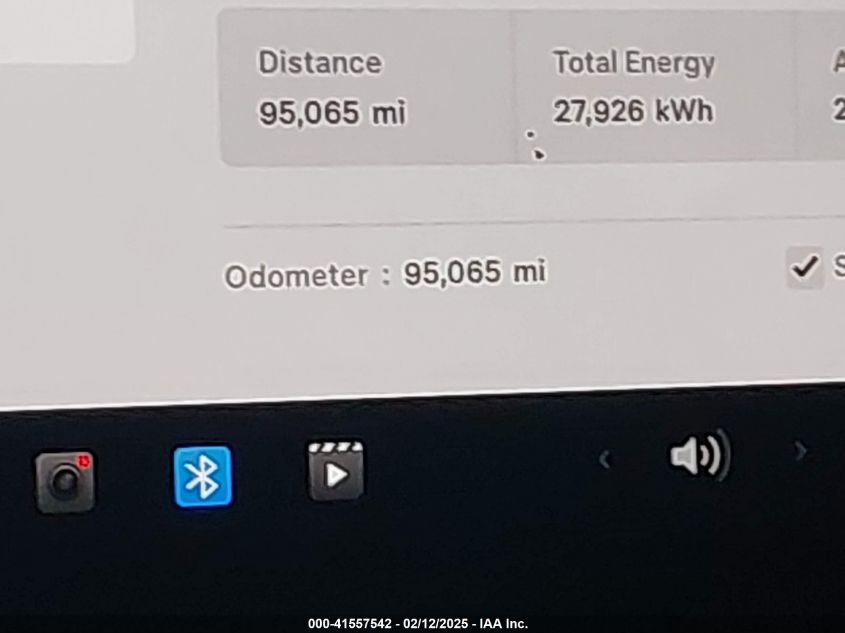Launch the Theater video app
This screenshot has width=845, height=633.
(336, 471)
